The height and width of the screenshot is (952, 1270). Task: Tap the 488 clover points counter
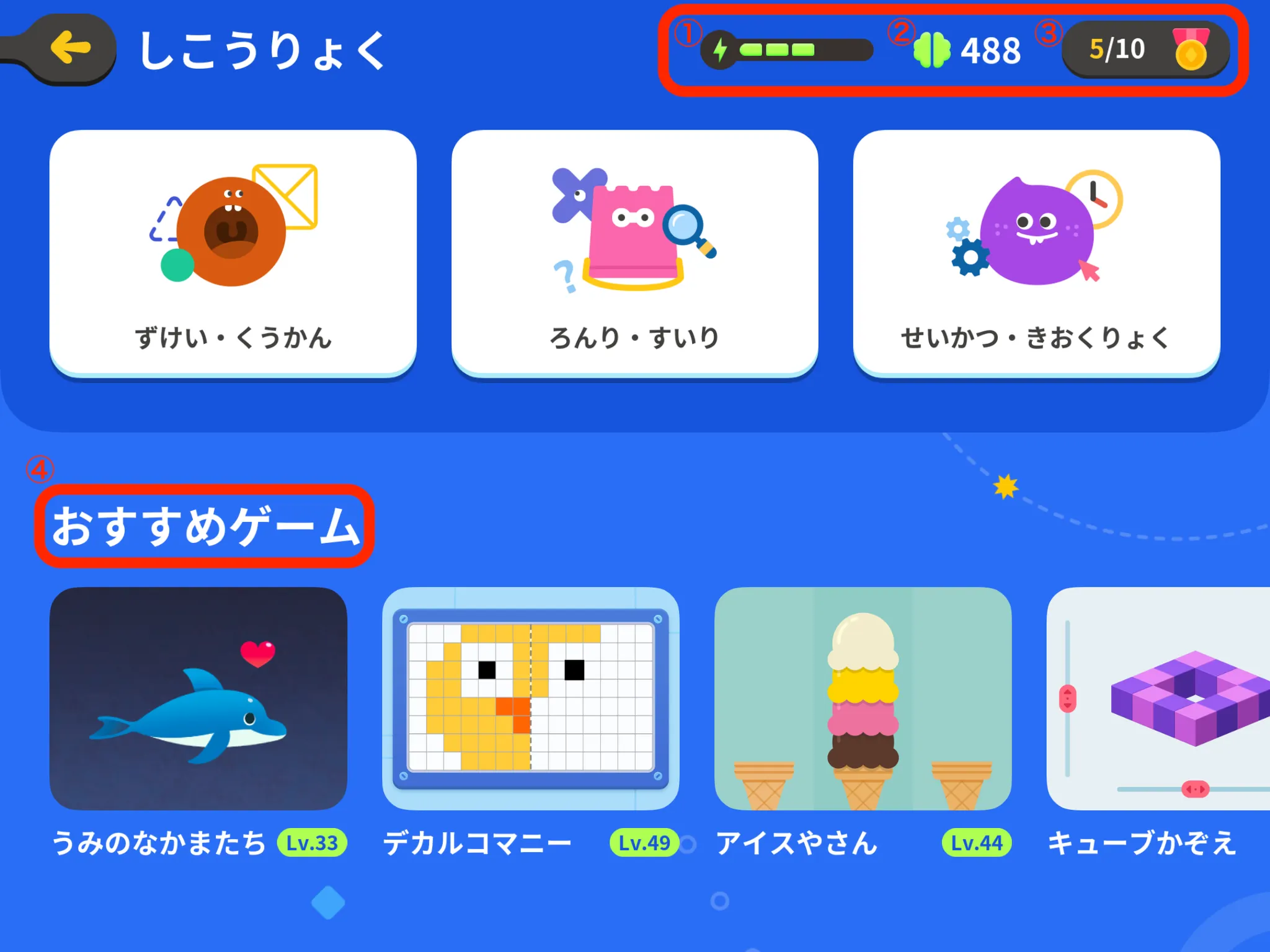point(967,50)
